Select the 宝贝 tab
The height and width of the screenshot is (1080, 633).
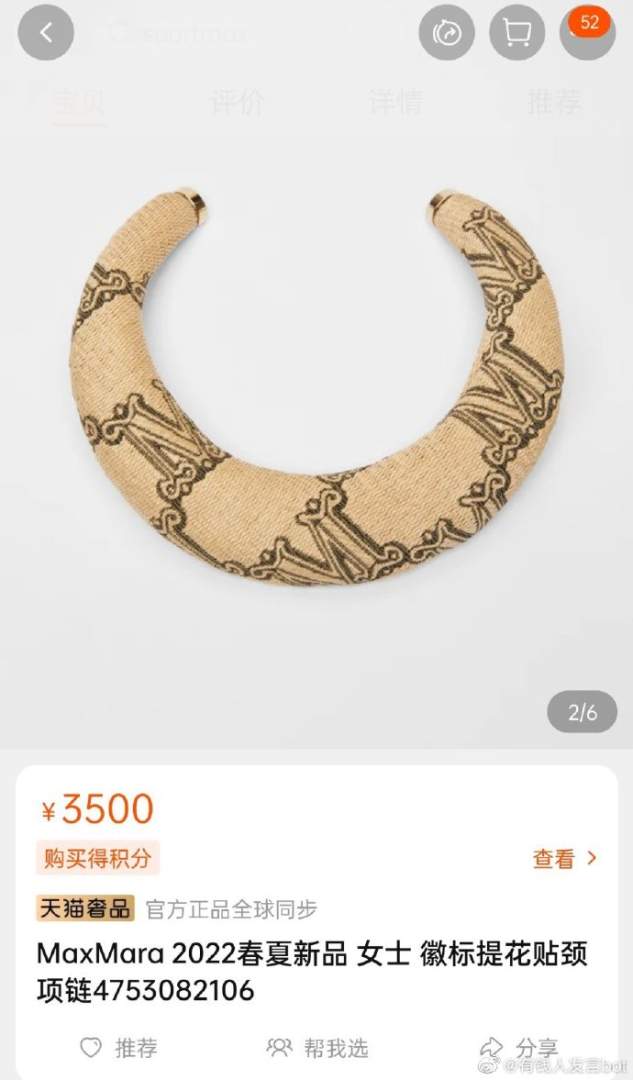point(78,102)
